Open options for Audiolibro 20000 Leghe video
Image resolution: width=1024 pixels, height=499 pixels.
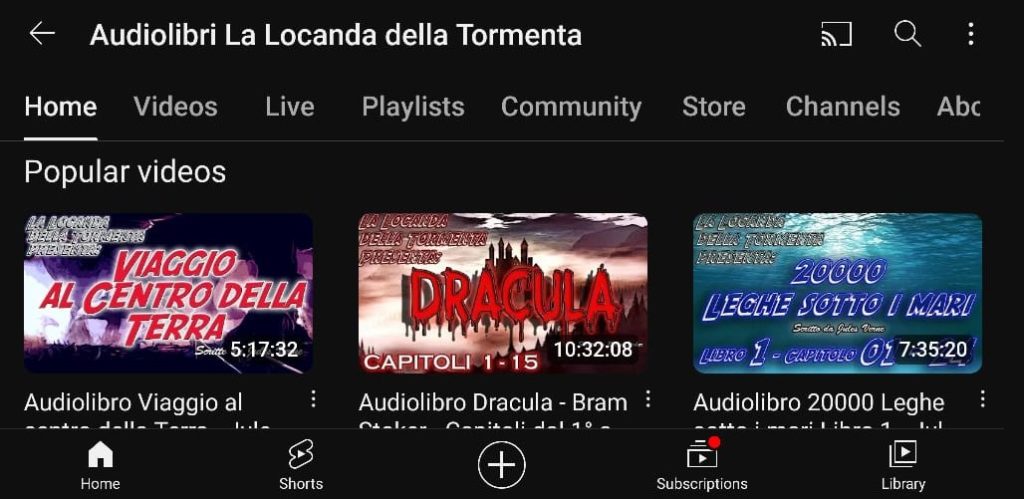click(x=982, y=400)
